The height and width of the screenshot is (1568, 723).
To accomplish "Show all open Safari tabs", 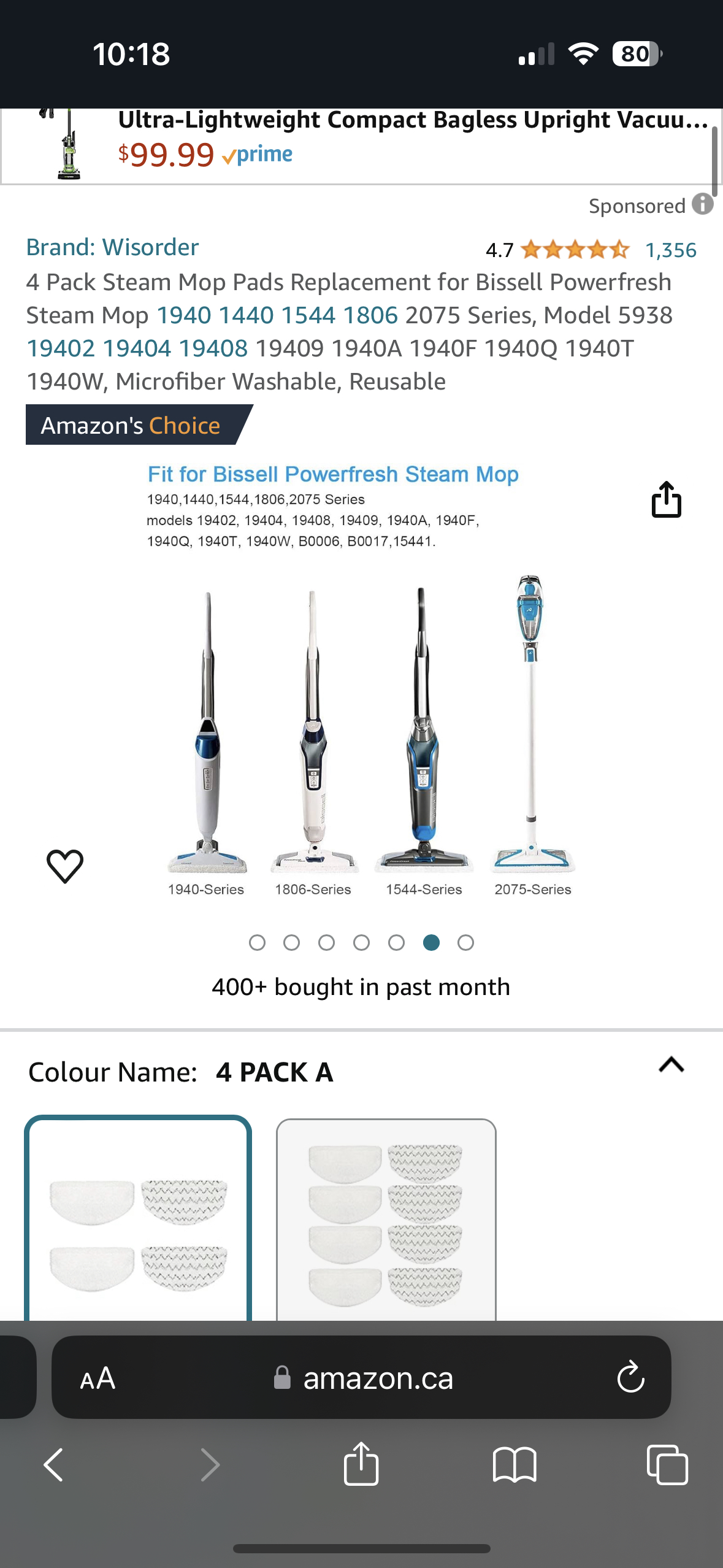I will 667,1465.
